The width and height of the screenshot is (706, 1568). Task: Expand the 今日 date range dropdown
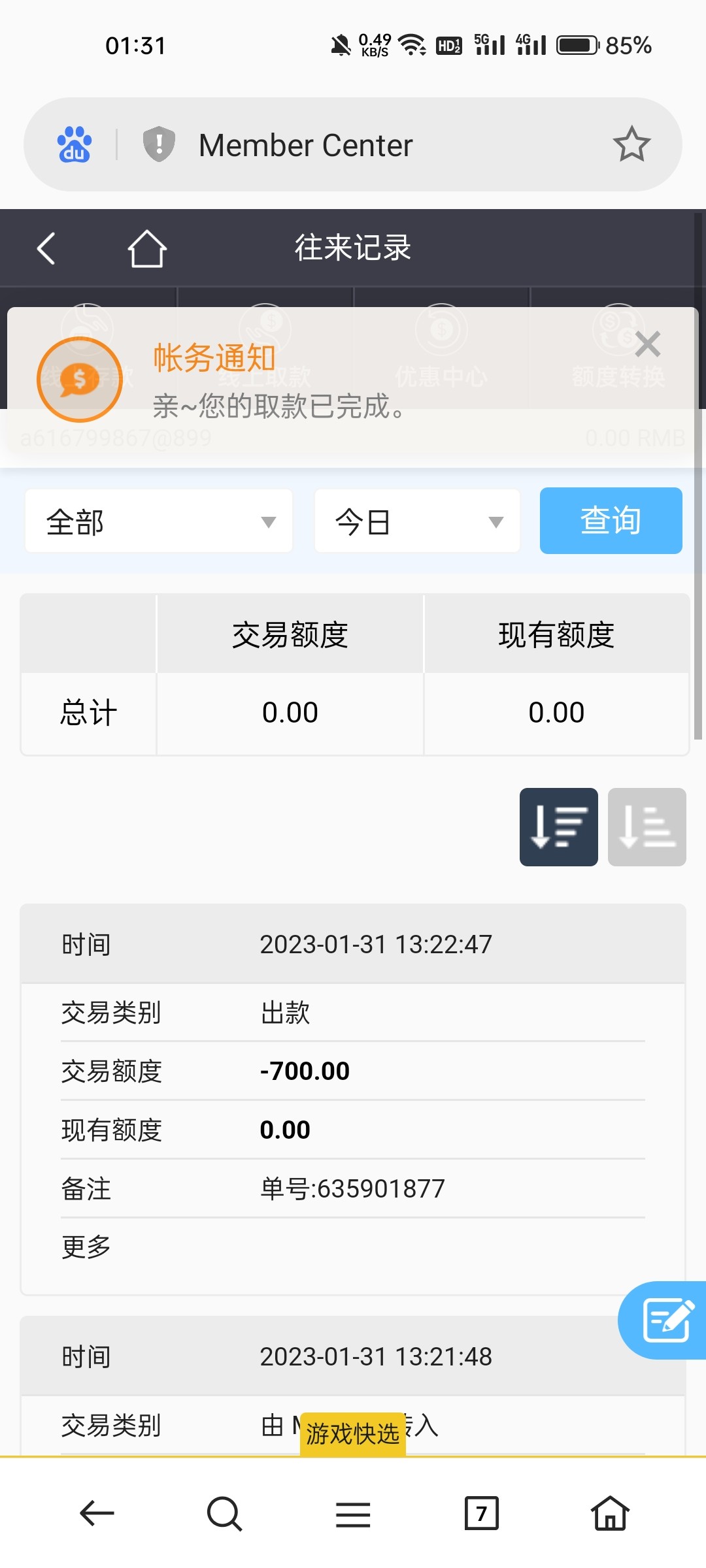(417, 521)
